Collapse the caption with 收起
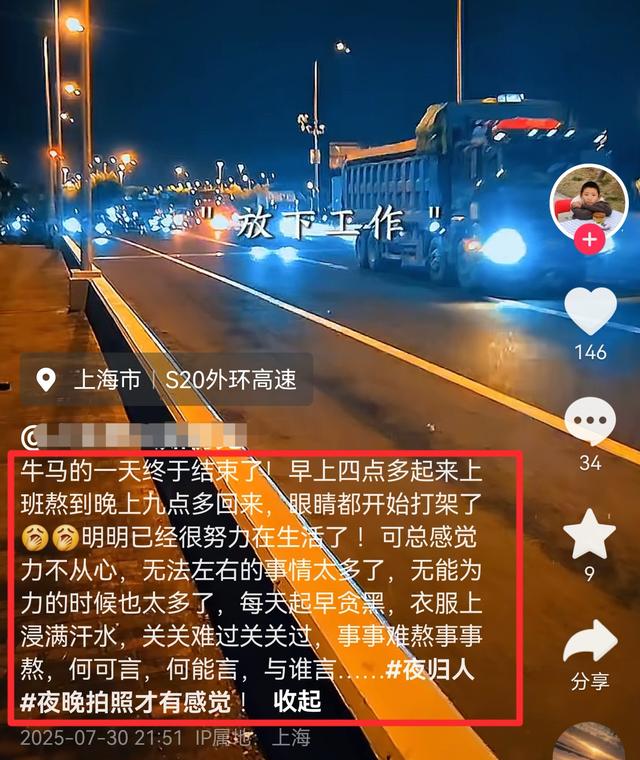Viewport: 640px width, 760px height. tap(297, 702)
